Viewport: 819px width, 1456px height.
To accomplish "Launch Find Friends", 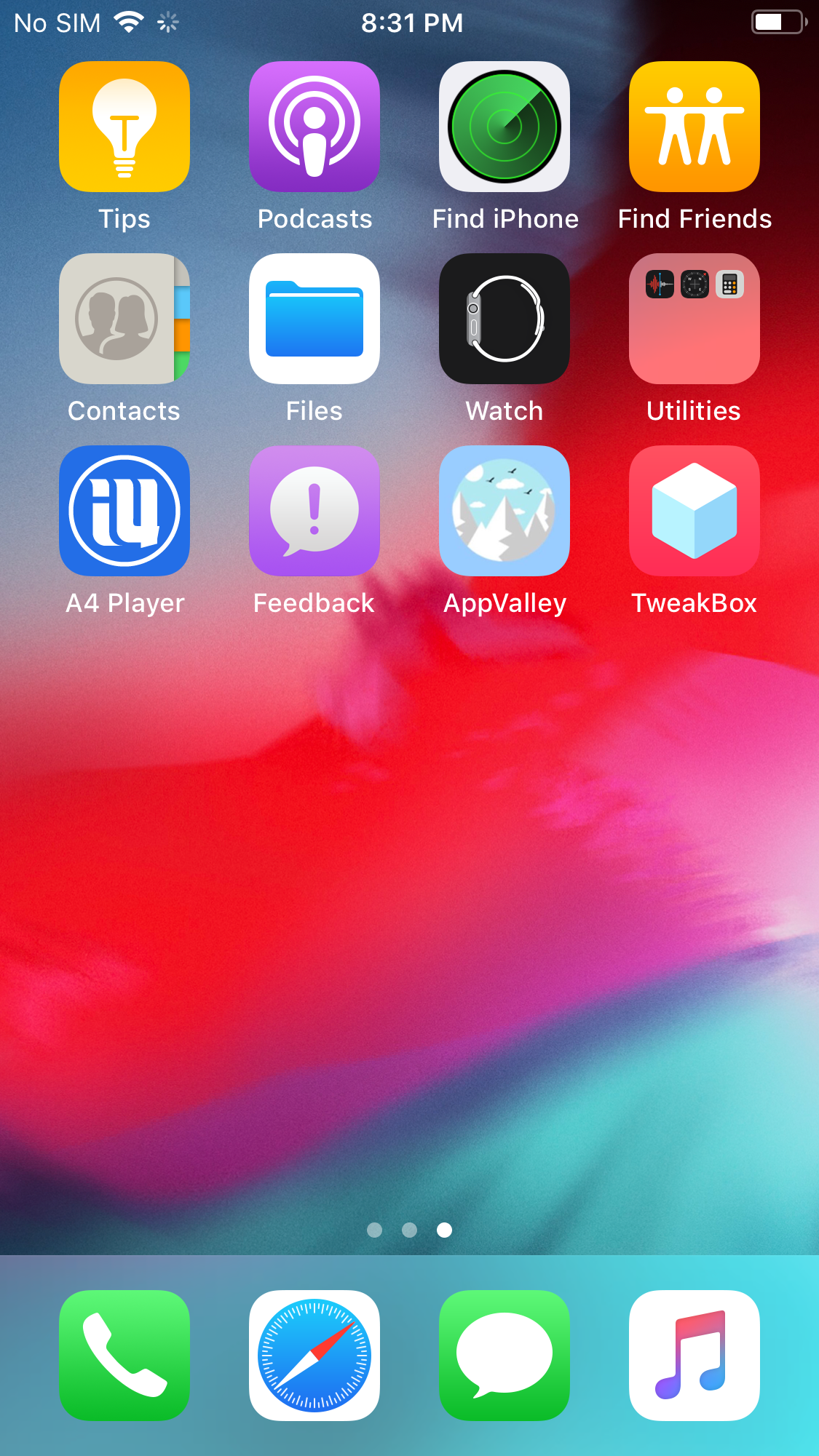I will (695, 127).
